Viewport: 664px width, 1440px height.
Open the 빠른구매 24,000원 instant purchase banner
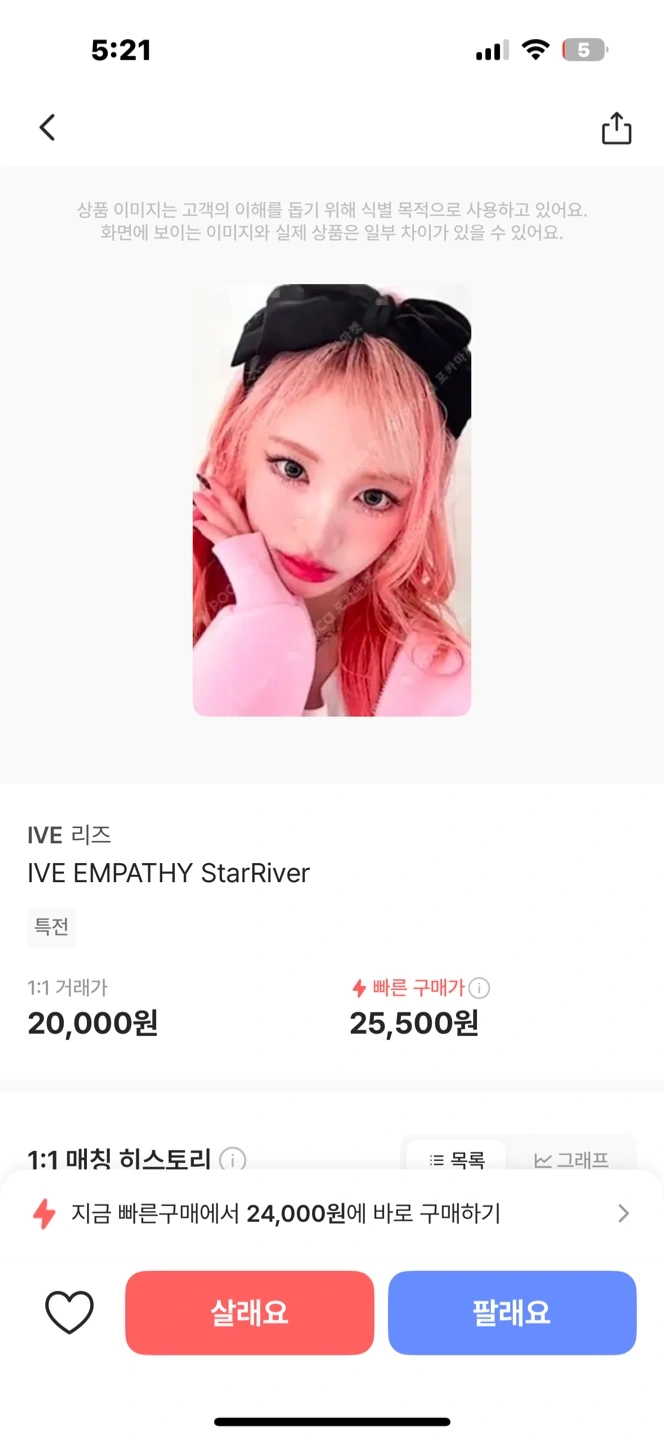click(332, 1214)
